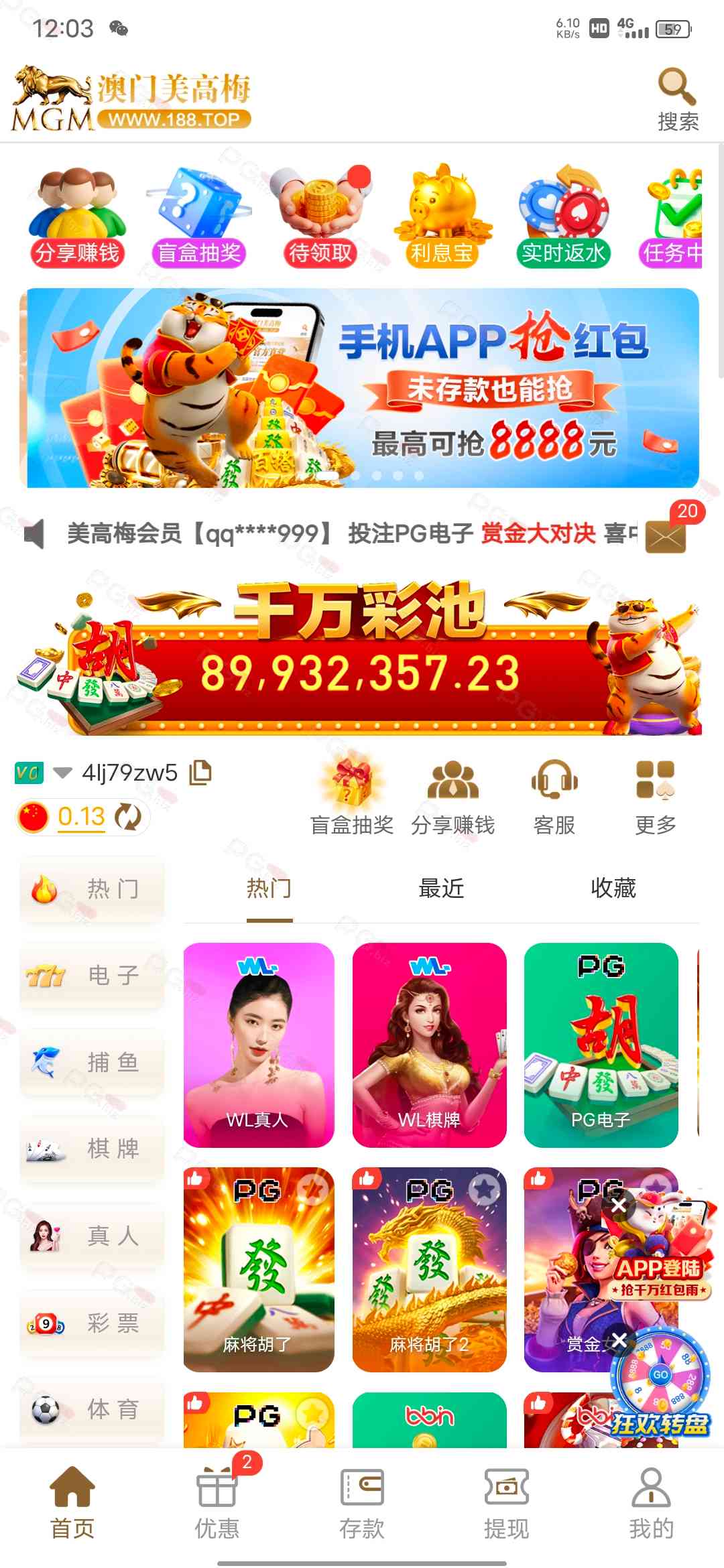
Task: Open the search icon at top right
Action: (x=678, y=99)
